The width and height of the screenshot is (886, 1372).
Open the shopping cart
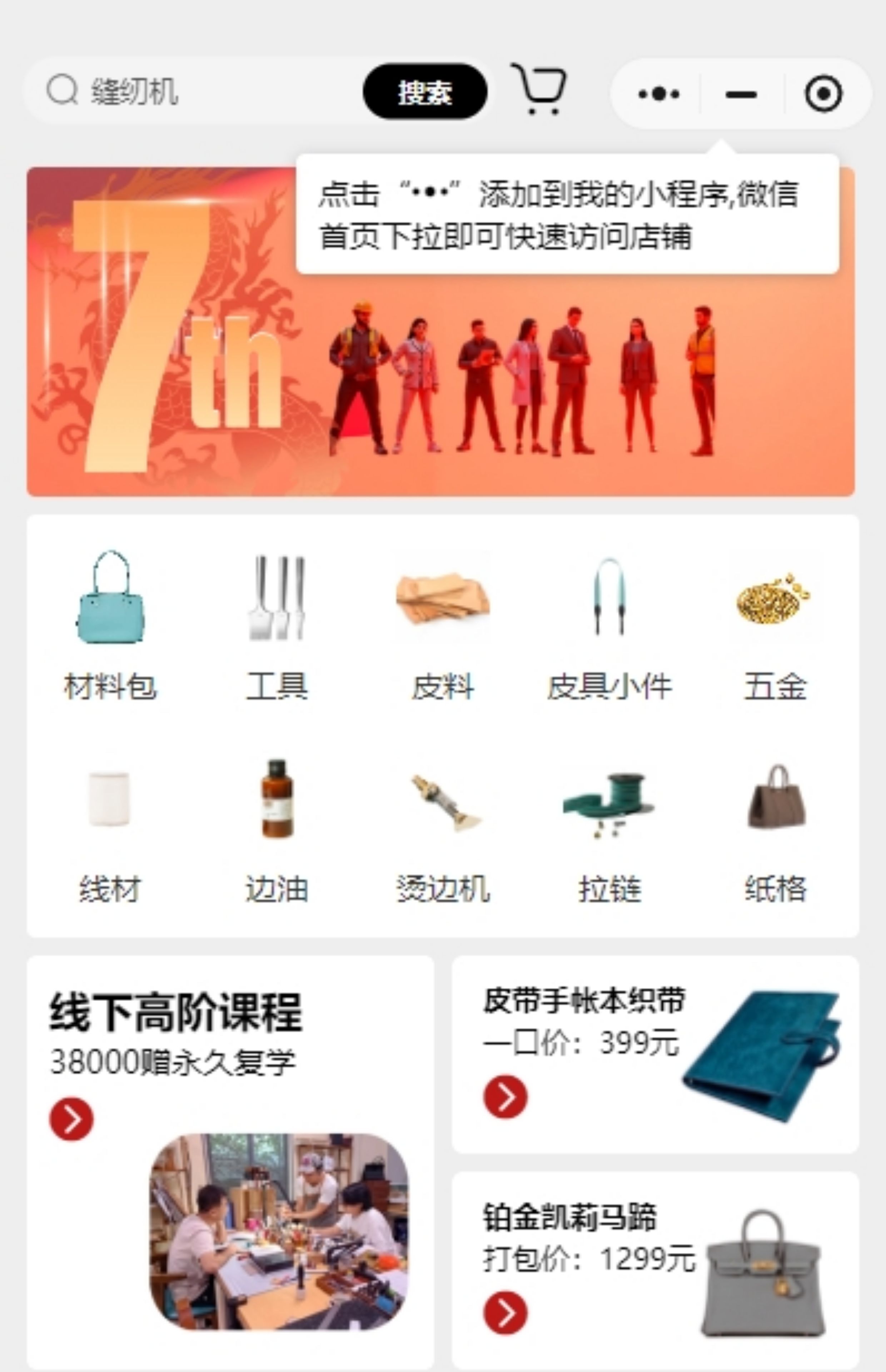pos(539,89)
